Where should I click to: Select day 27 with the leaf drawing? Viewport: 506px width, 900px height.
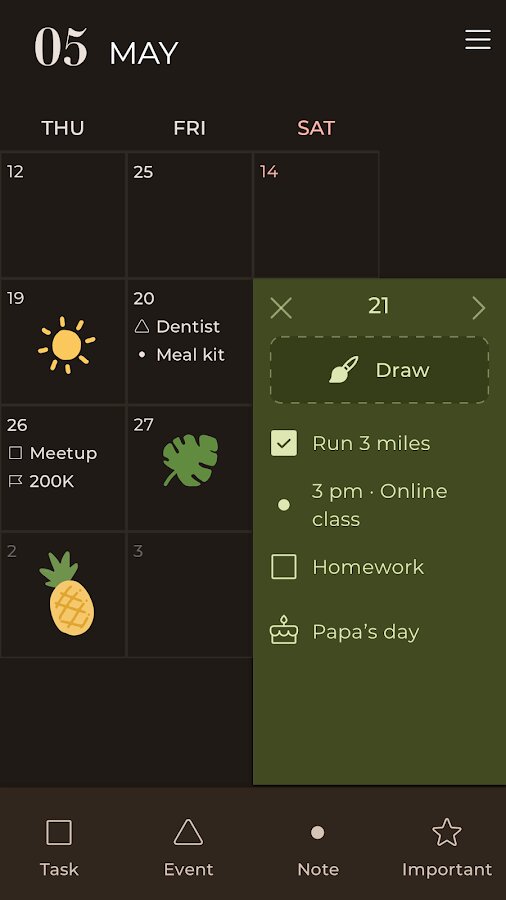[190, 468]
